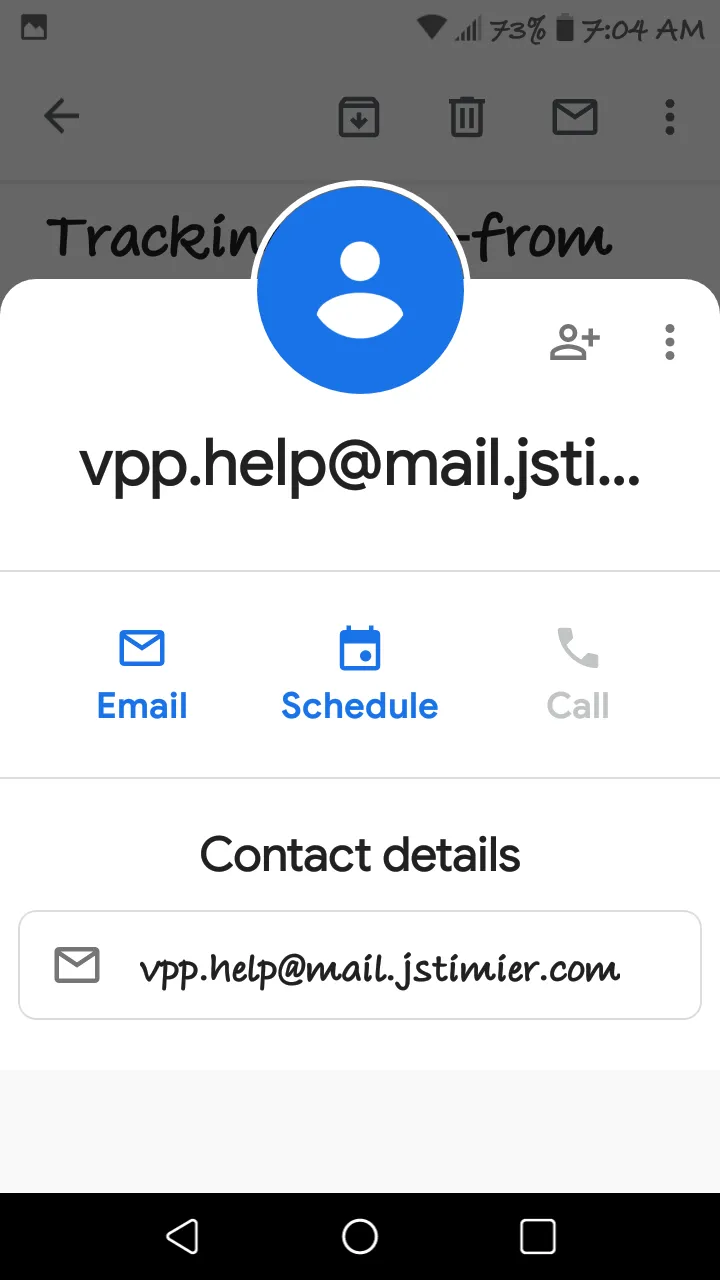Tap the add to contacts icon
720x1280 pixels.
click(574, 342)
